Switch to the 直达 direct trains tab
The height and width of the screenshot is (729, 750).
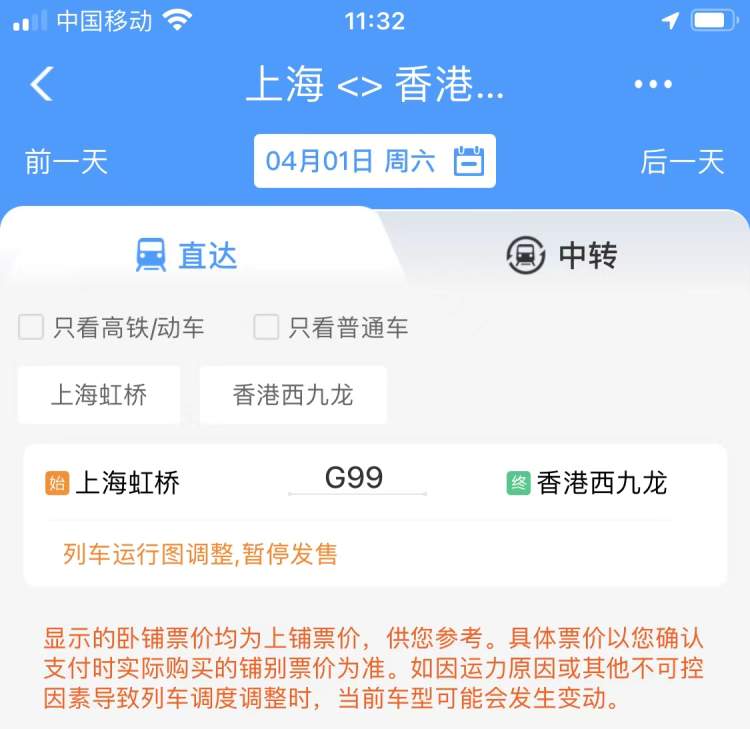coord(188,256)
